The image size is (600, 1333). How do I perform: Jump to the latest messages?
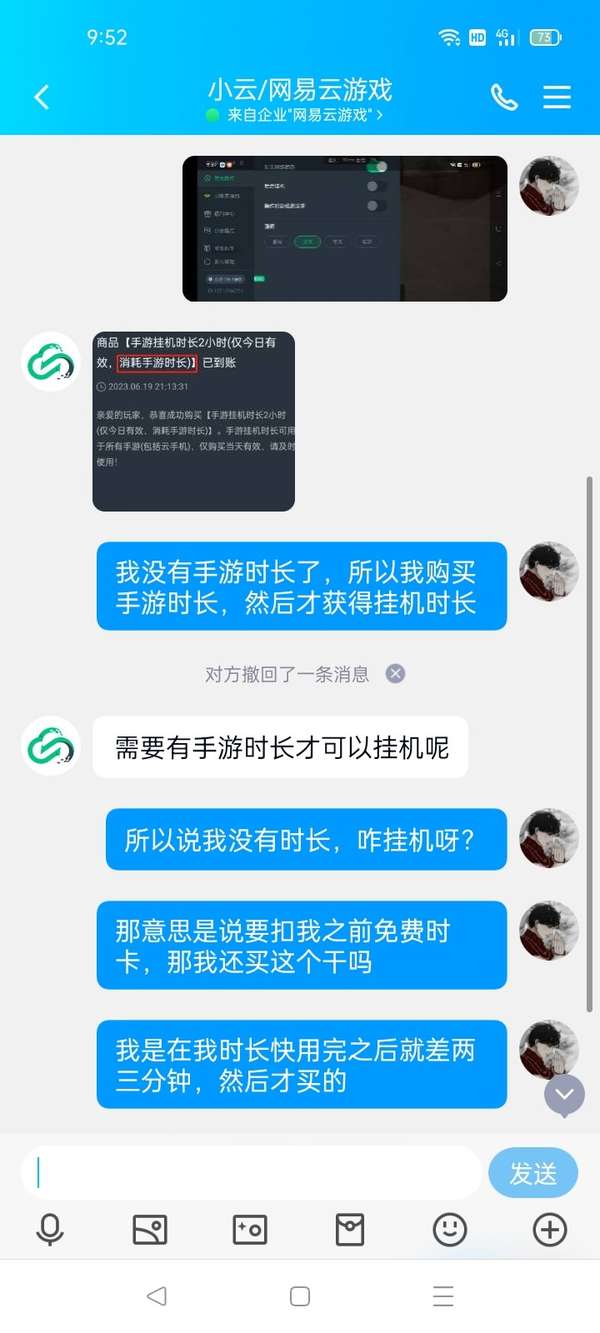point(564,1095)
